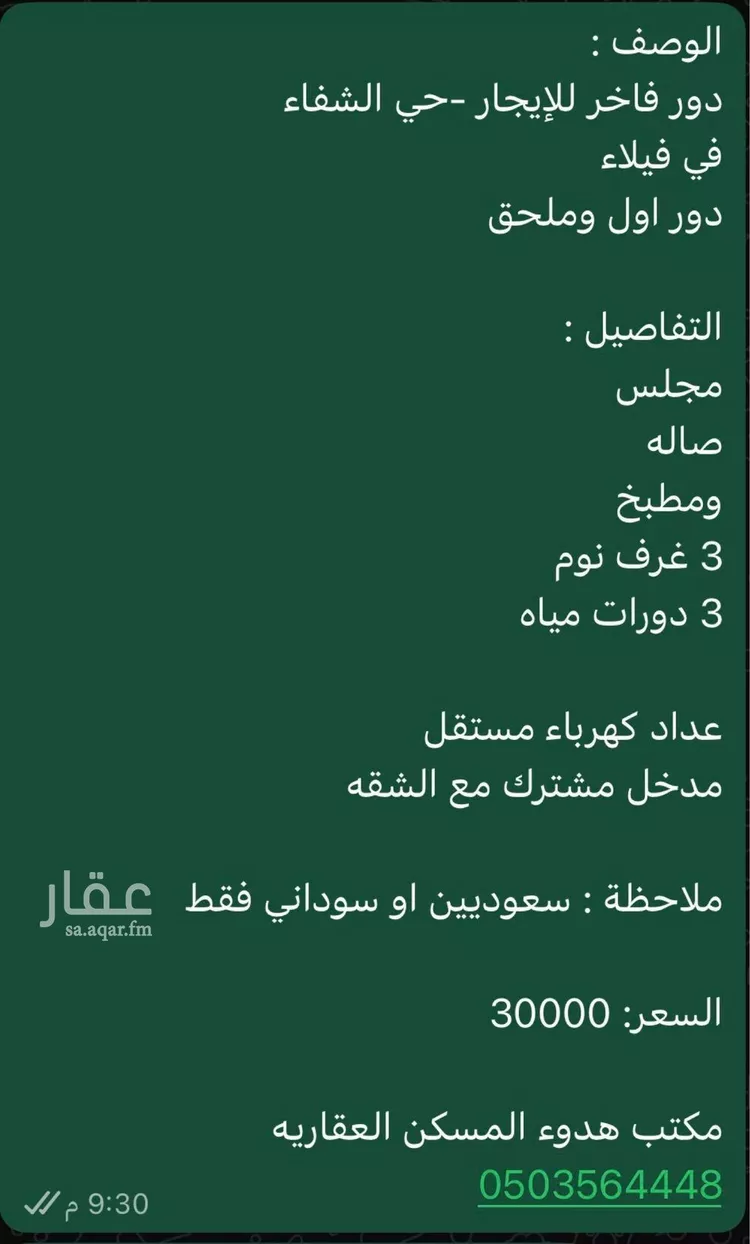Tap the heading 'التفاصيل :'
The width and height of the screenshot is (750, 1244).
tap(638, 328)
